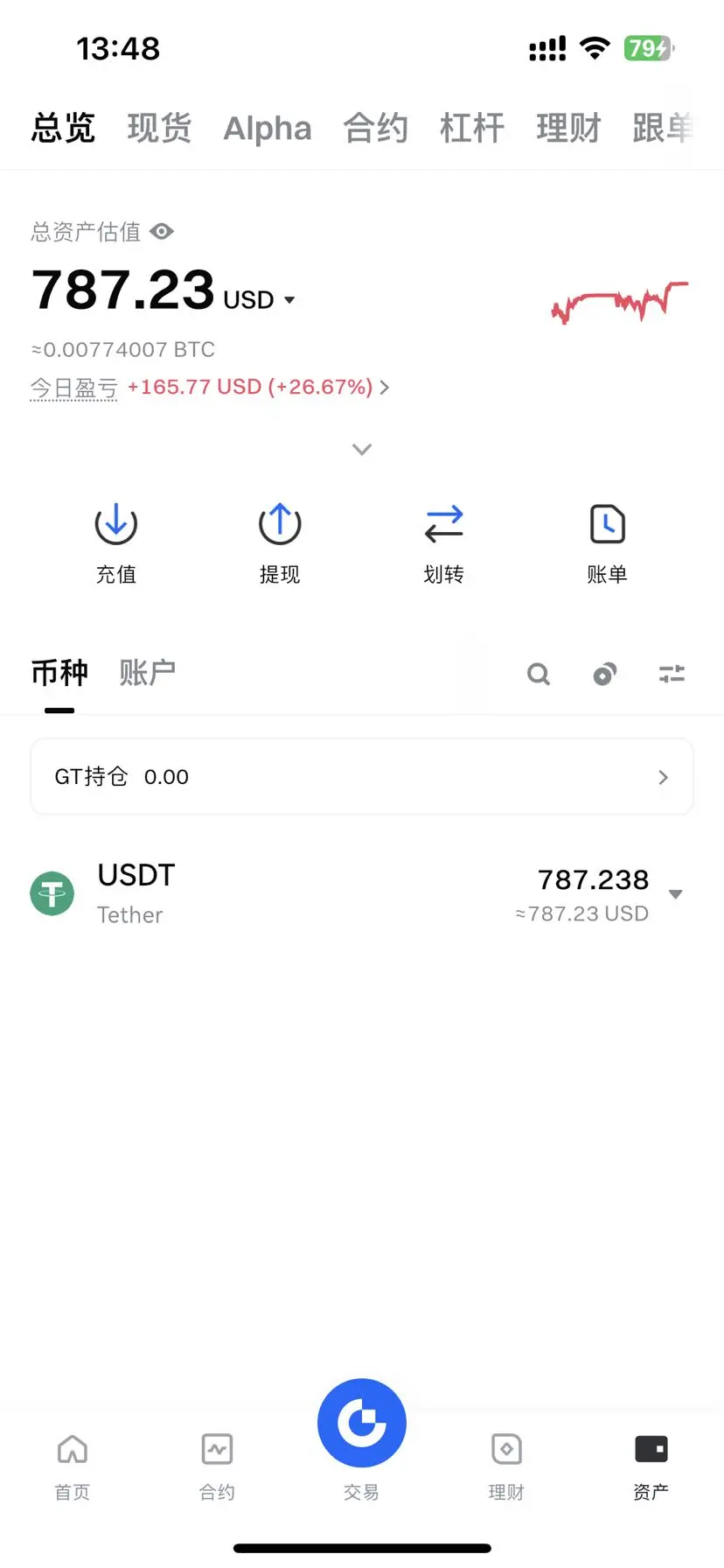Viewport: 724px width, 1568px height.
Task: Expand the USDT Tether holding
Action: (x=675, y=894)
